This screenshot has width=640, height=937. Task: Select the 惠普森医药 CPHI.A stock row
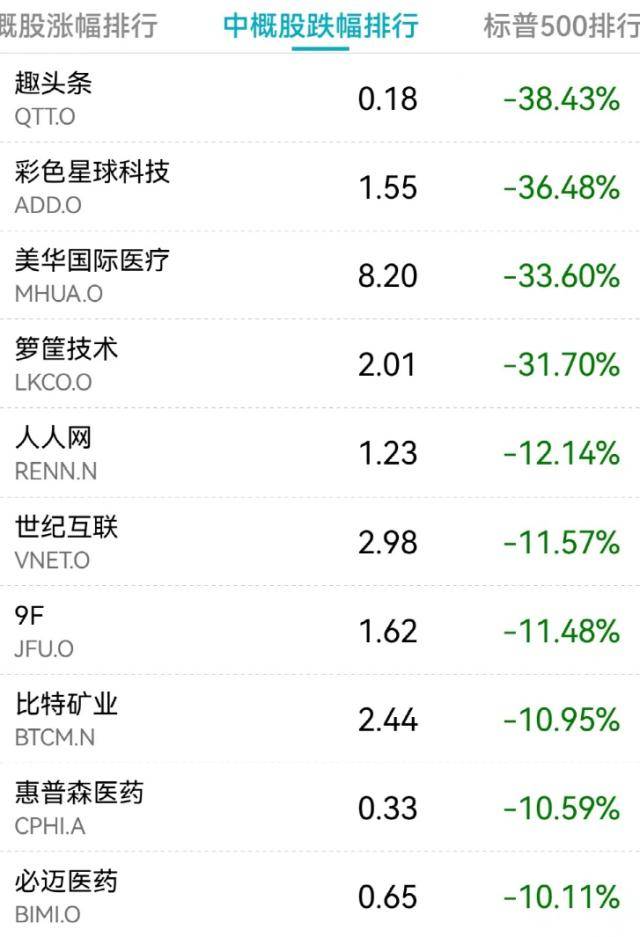pyautogui.click(x=320, y=808)
